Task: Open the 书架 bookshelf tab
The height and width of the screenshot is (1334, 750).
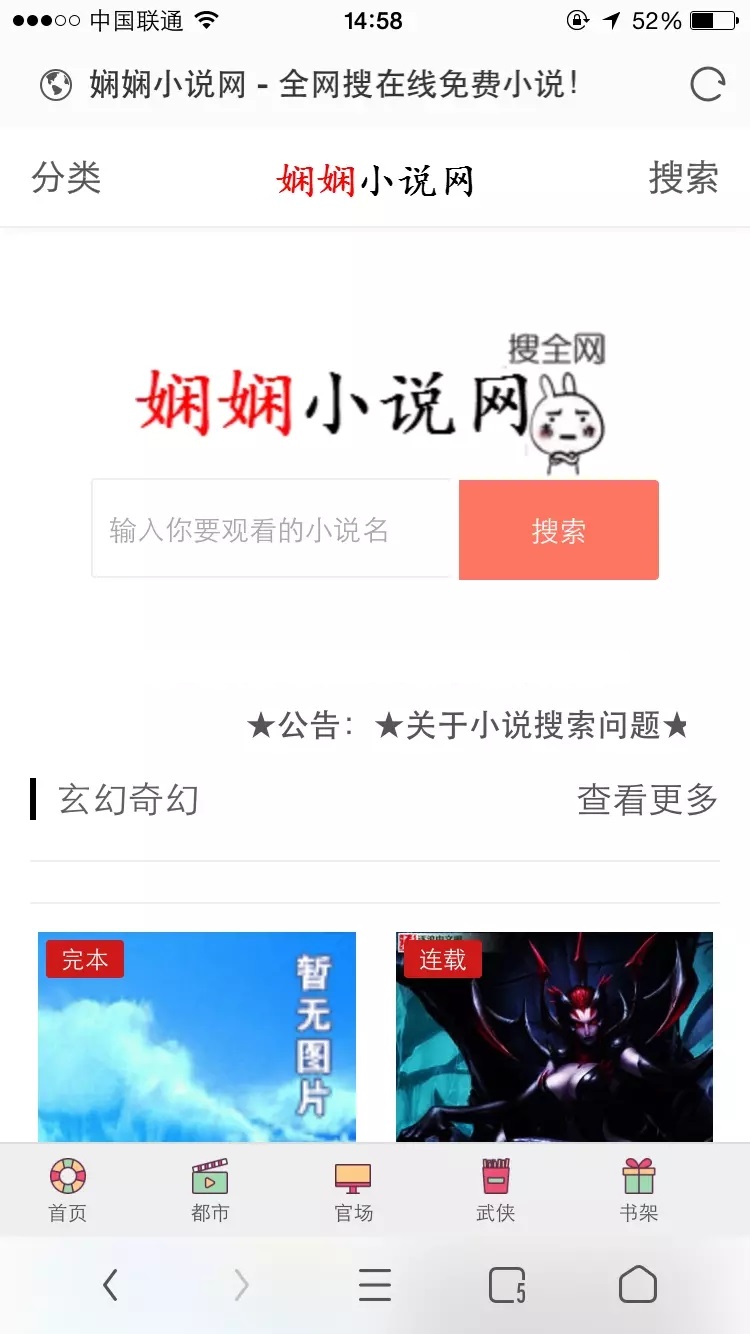Action: pos(638,1190)
